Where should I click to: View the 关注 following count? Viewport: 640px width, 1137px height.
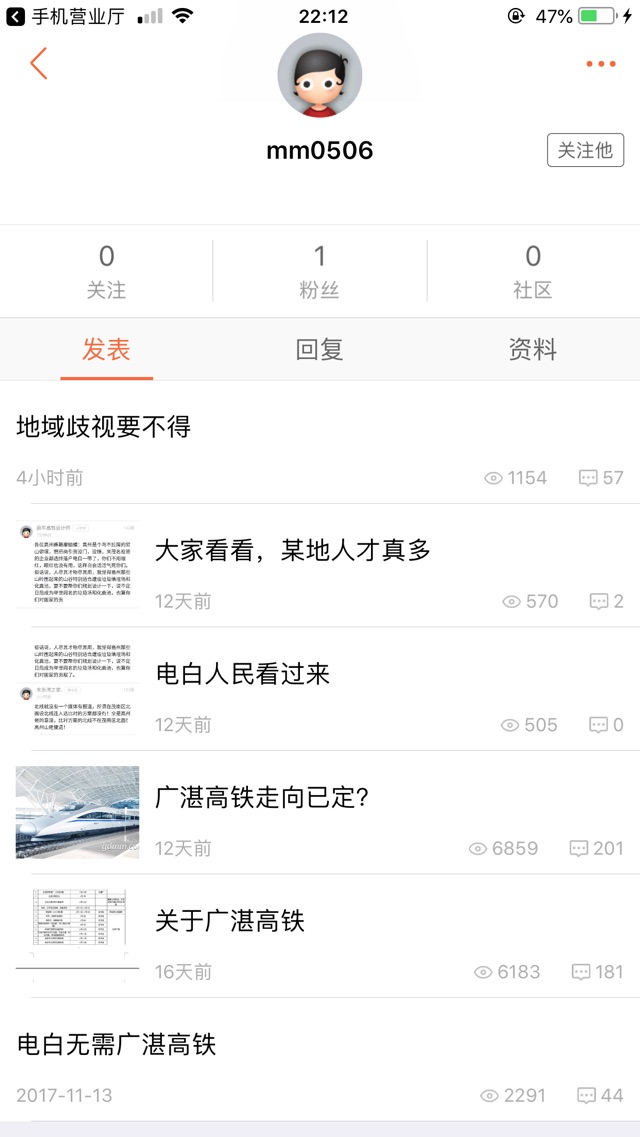point(106,271)
